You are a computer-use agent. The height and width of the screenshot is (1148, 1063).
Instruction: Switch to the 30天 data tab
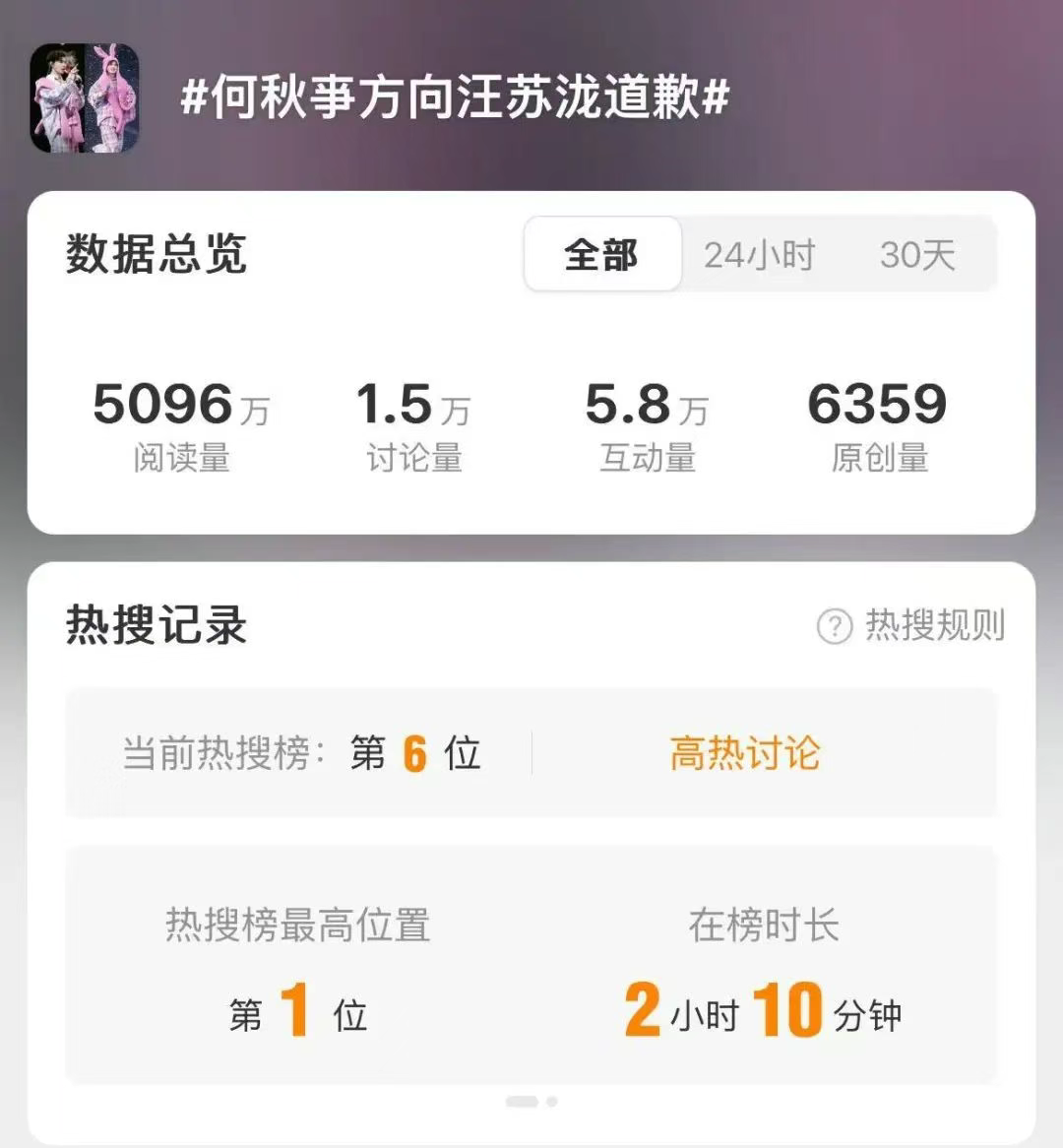917,255
